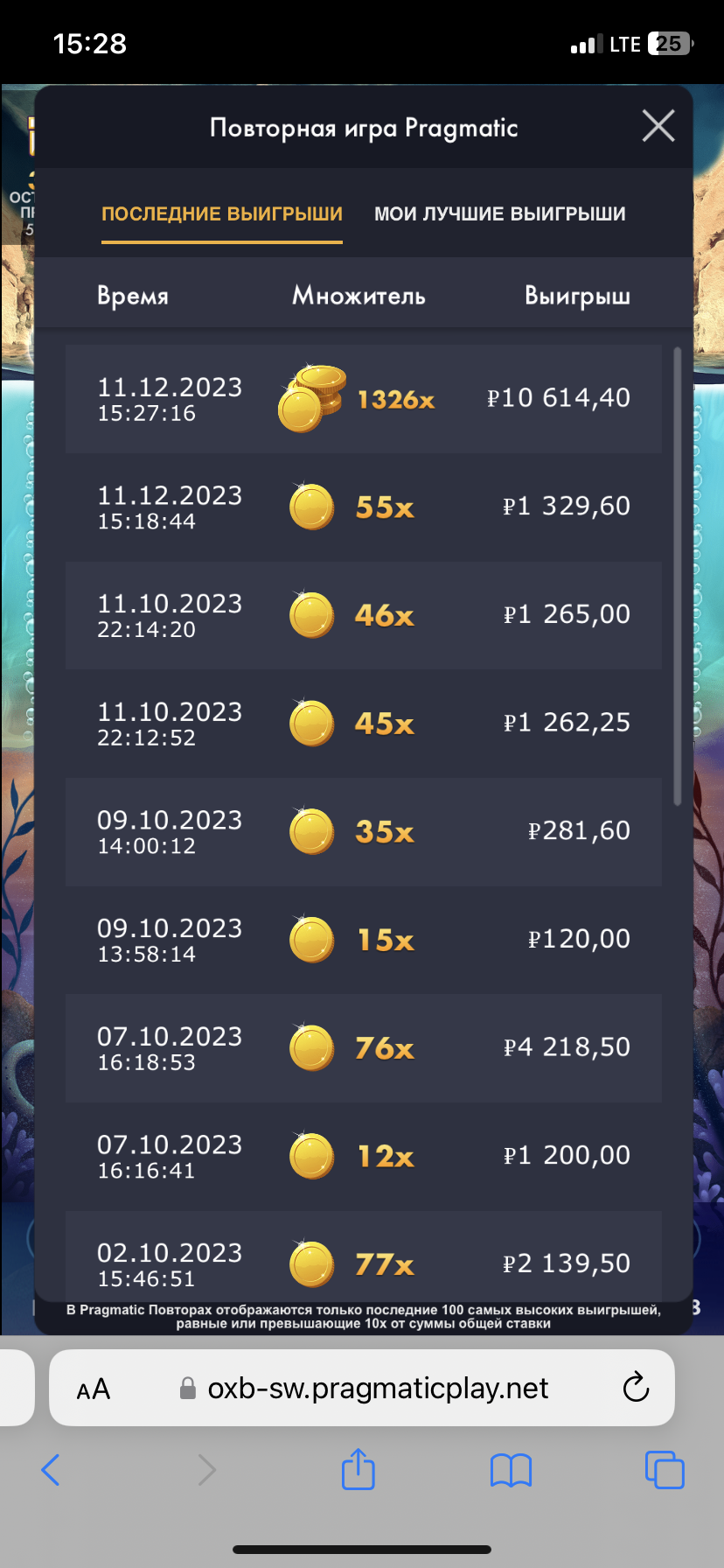Open the 46x win replay from 22:14:20
The image size is (724, 1568).
(x=363, y=615)
